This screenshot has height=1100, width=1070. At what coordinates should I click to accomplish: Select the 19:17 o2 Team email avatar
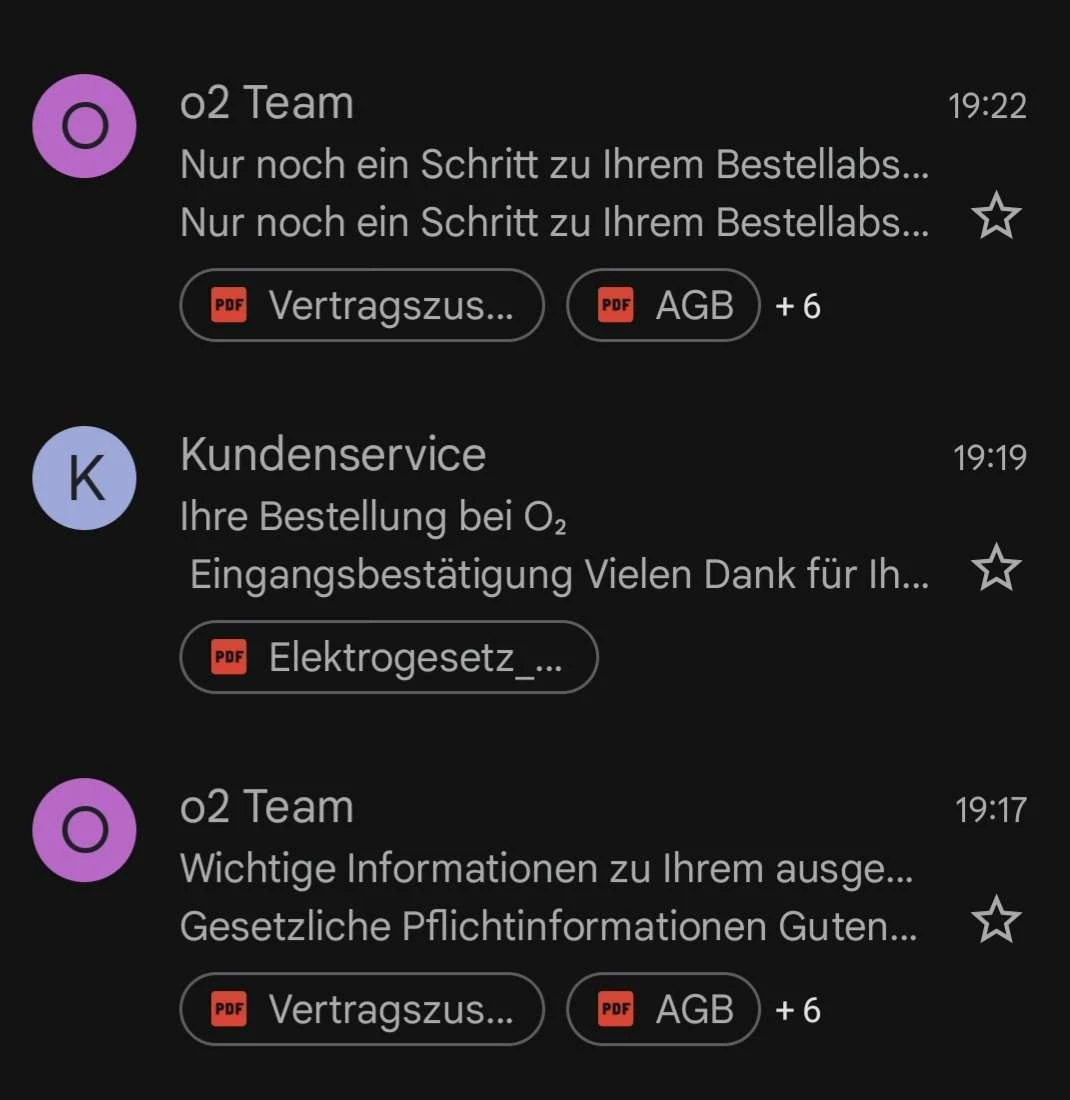click(85, 830)
